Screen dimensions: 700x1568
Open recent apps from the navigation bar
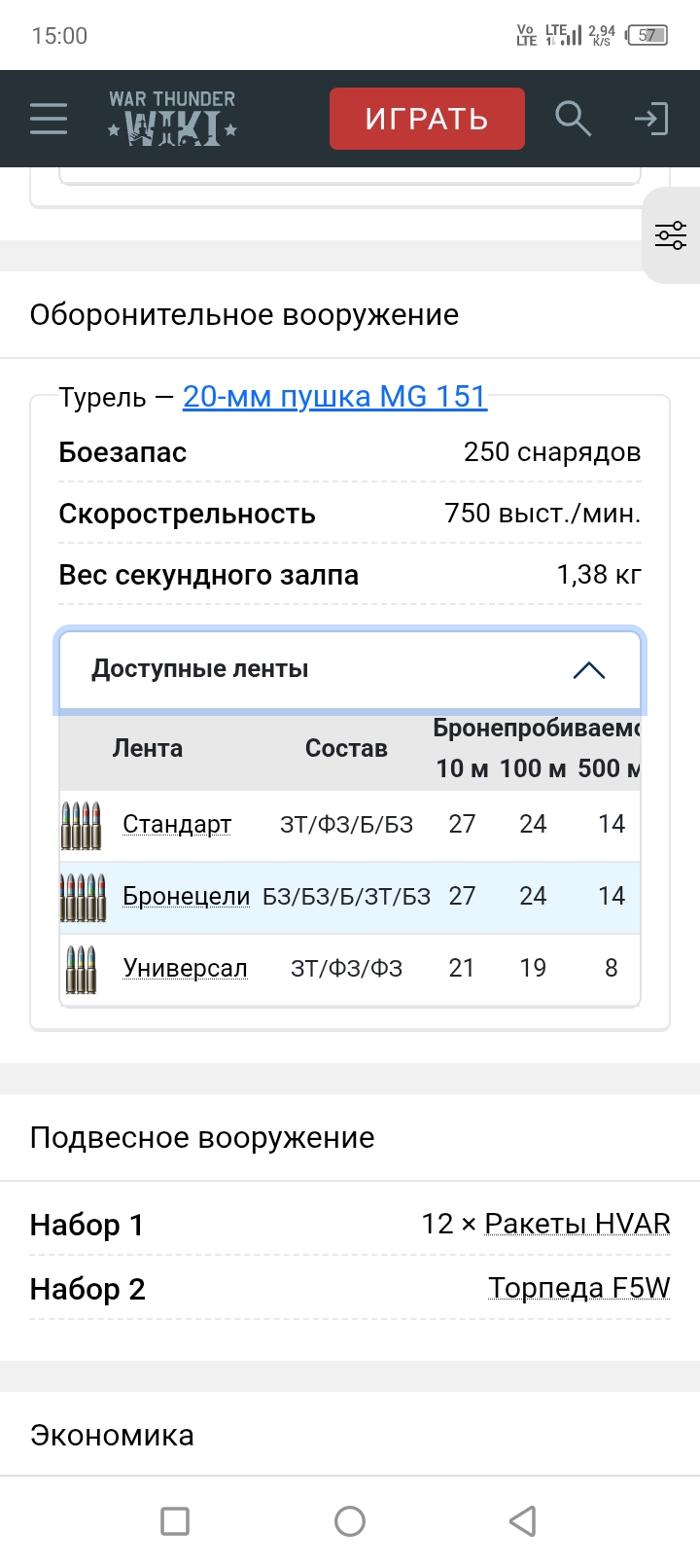click(x=175, y=1520)
